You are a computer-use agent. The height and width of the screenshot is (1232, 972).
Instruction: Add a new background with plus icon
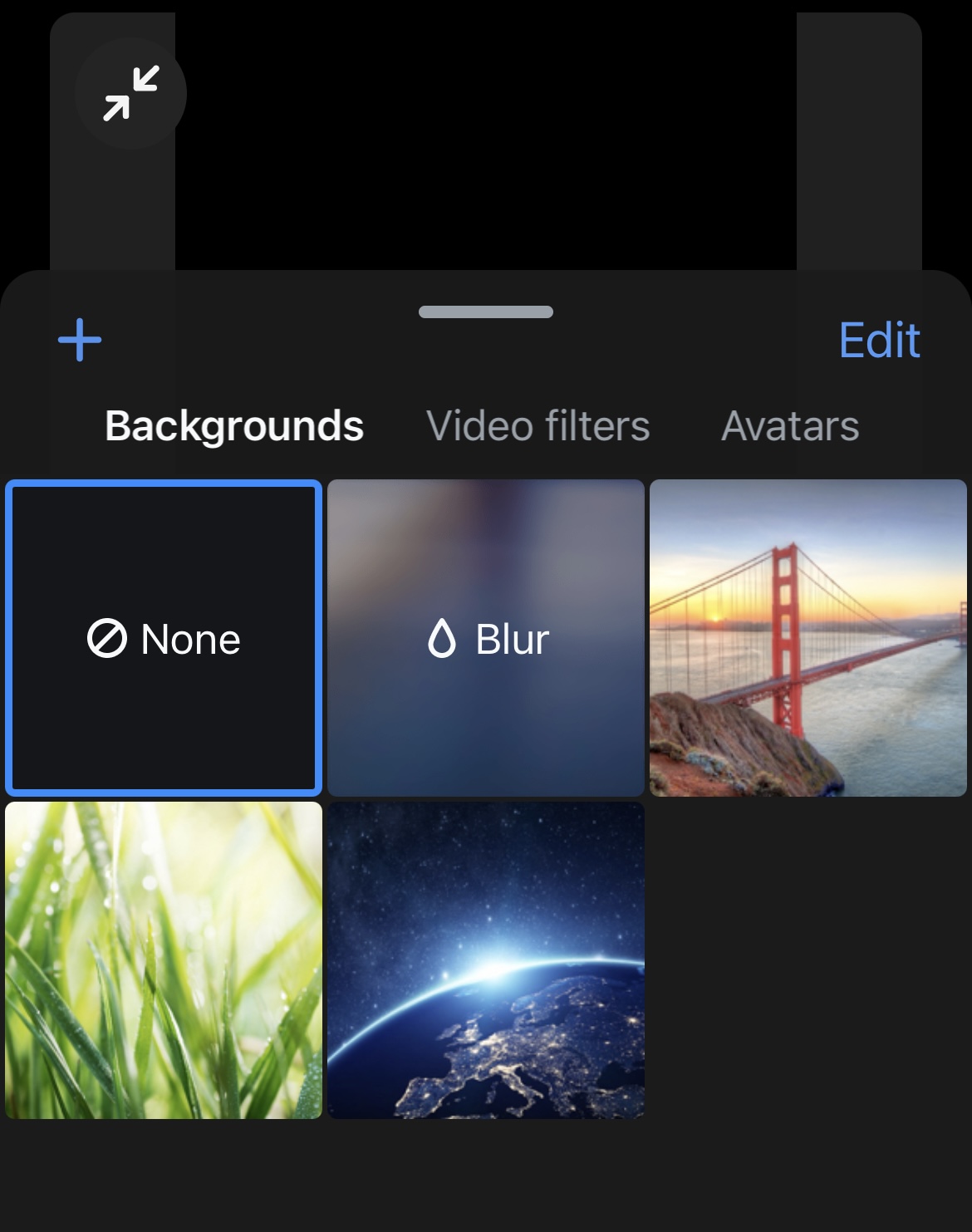click(x=80, y=340)
